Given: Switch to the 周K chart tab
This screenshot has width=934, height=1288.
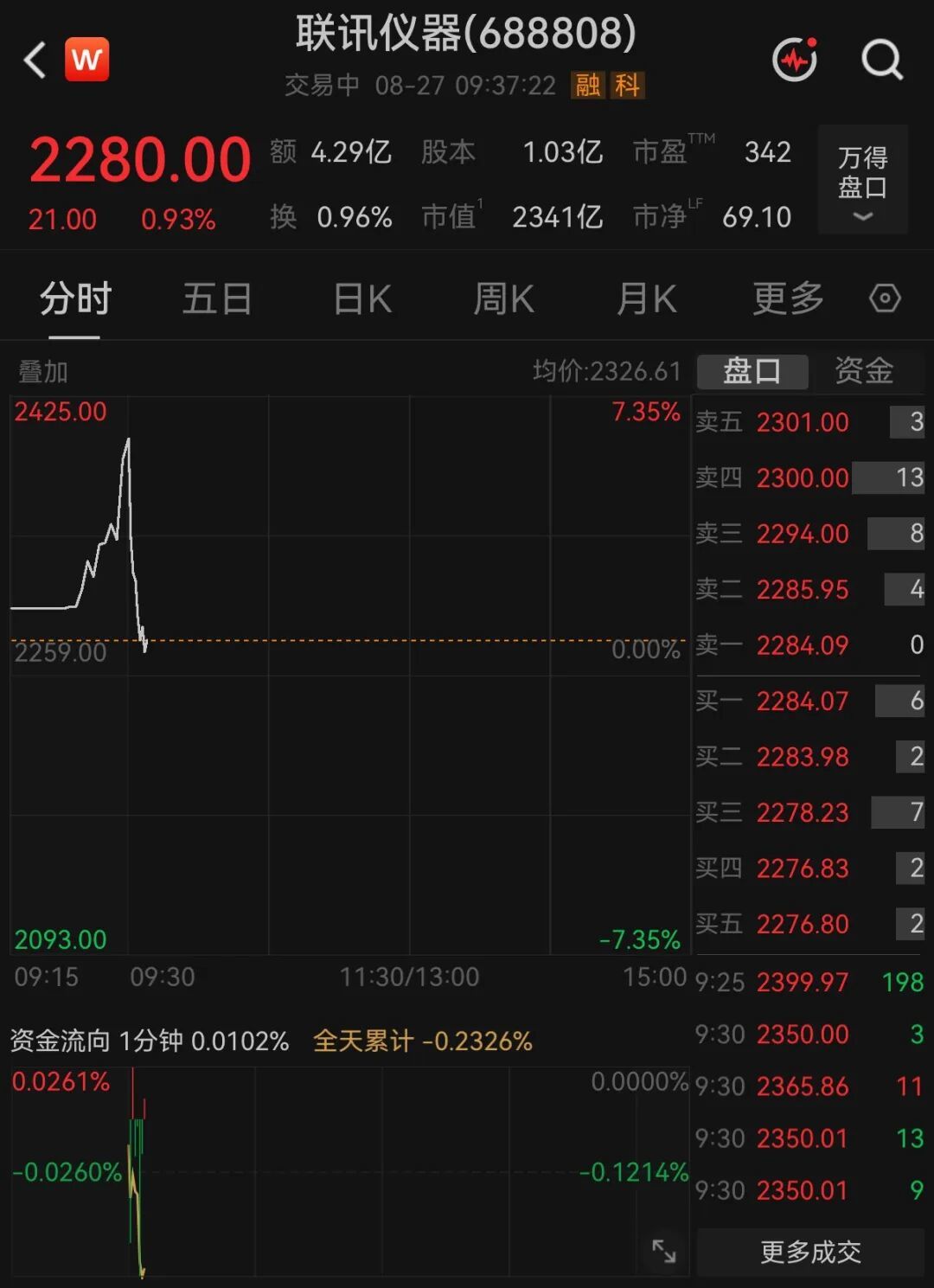Looking at the screenshot, I should [x=503, y=299].
